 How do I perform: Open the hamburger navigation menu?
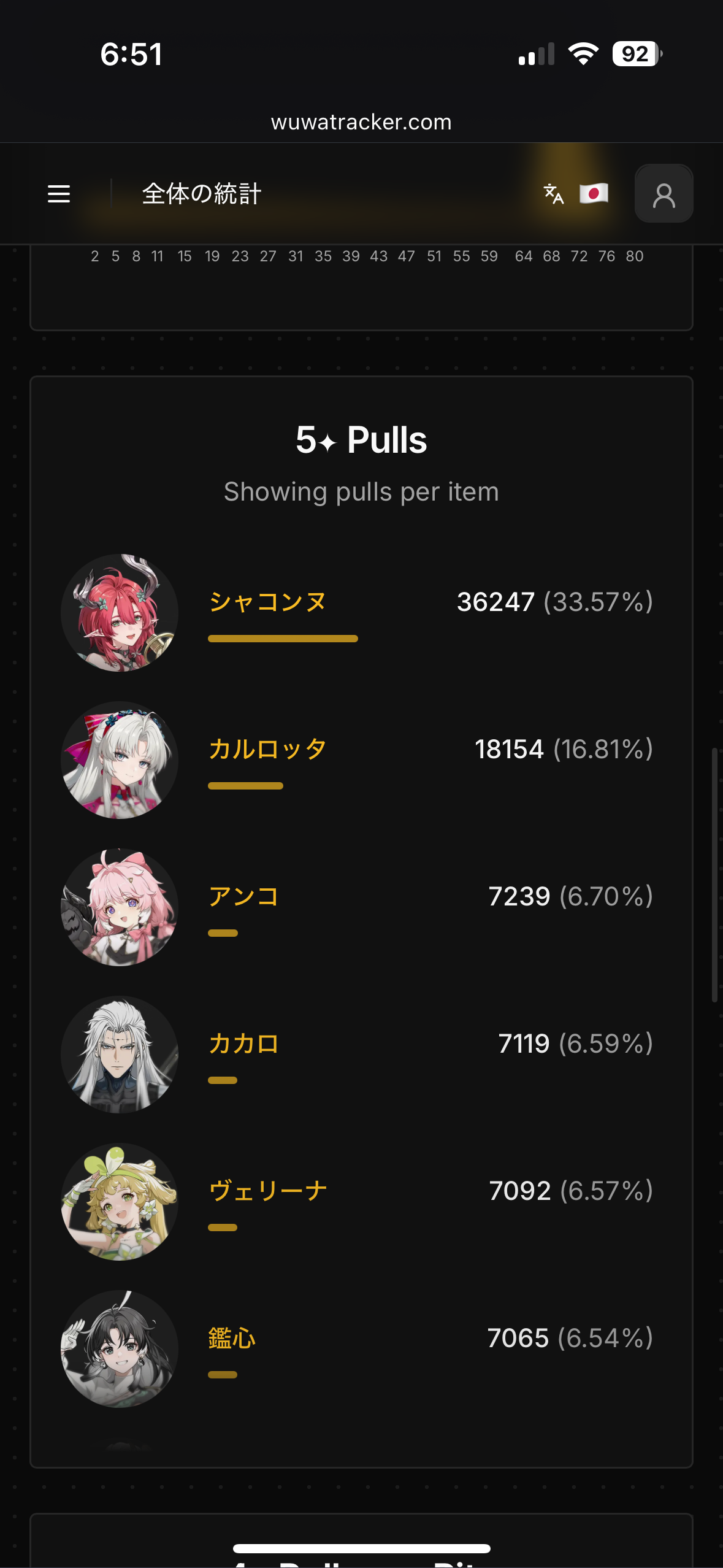pos(59,194)
